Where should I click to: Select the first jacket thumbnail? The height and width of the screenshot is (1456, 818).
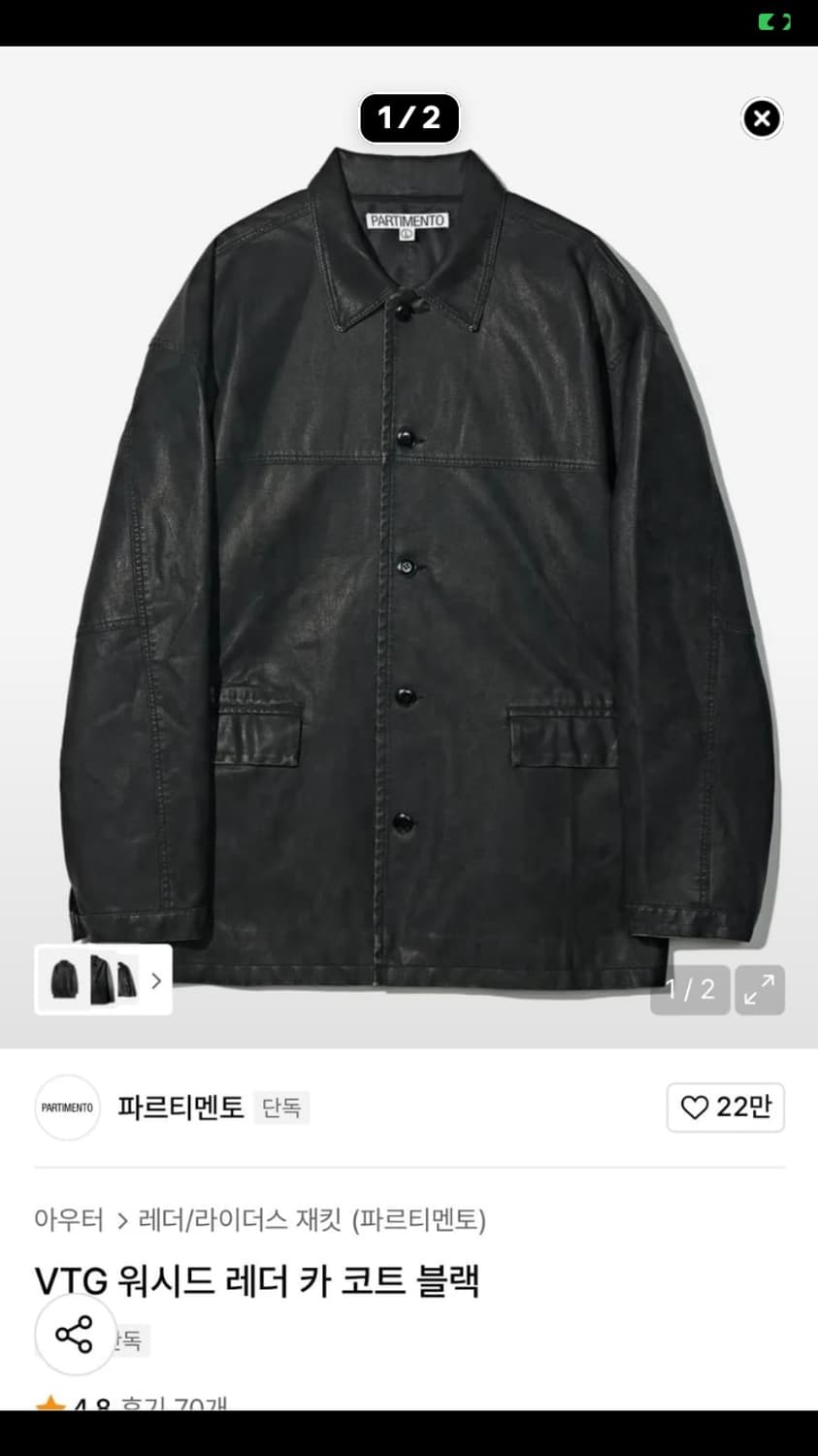65,980
